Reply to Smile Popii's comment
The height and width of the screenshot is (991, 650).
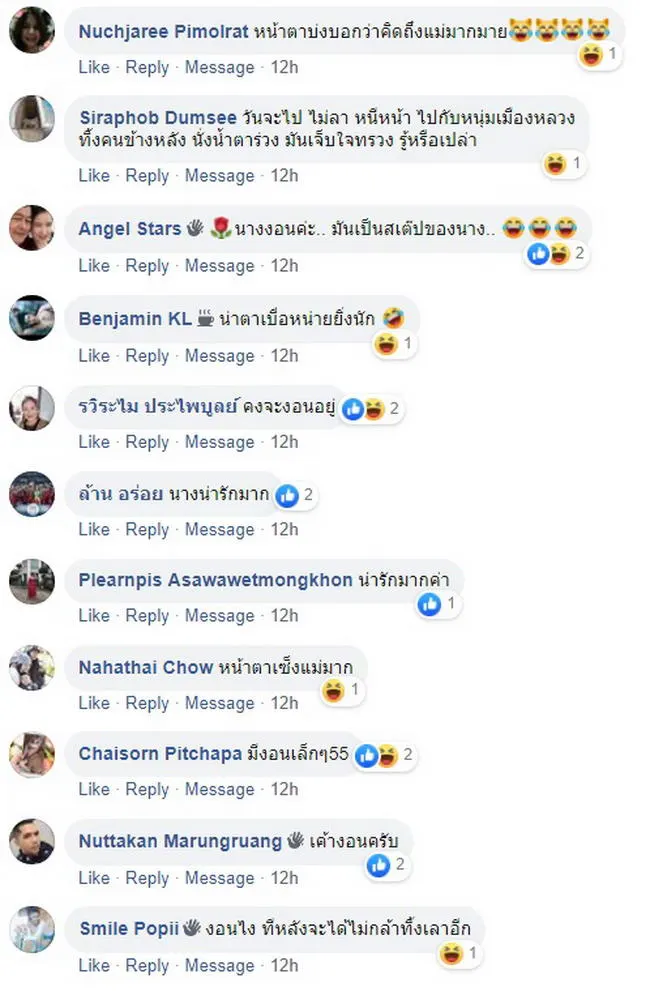147,965
